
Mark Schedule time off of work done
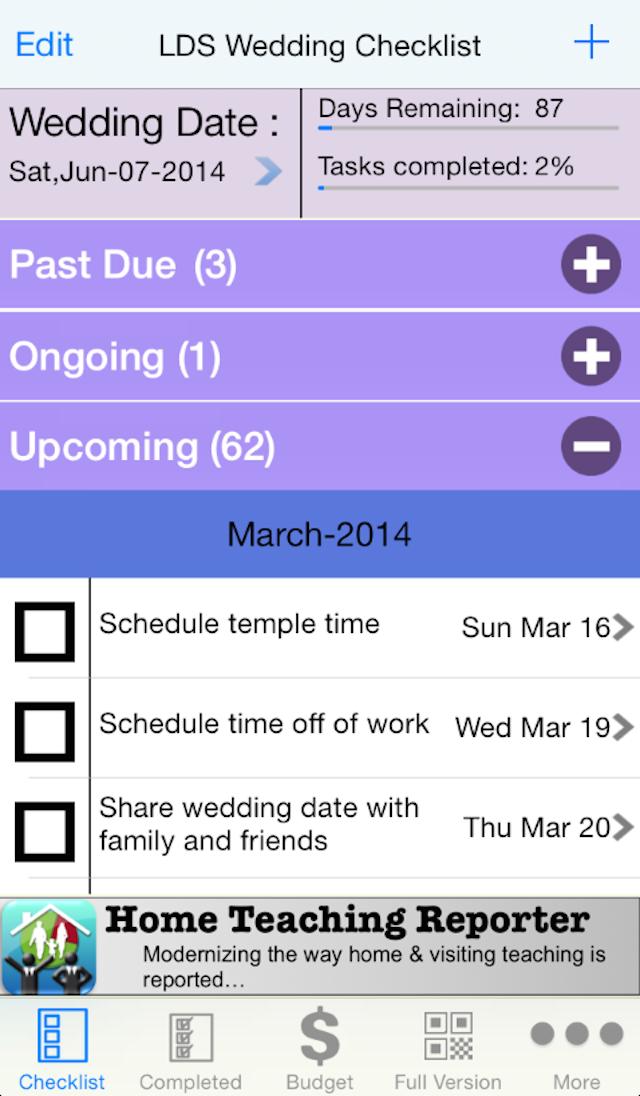click(x=45, y=731)
